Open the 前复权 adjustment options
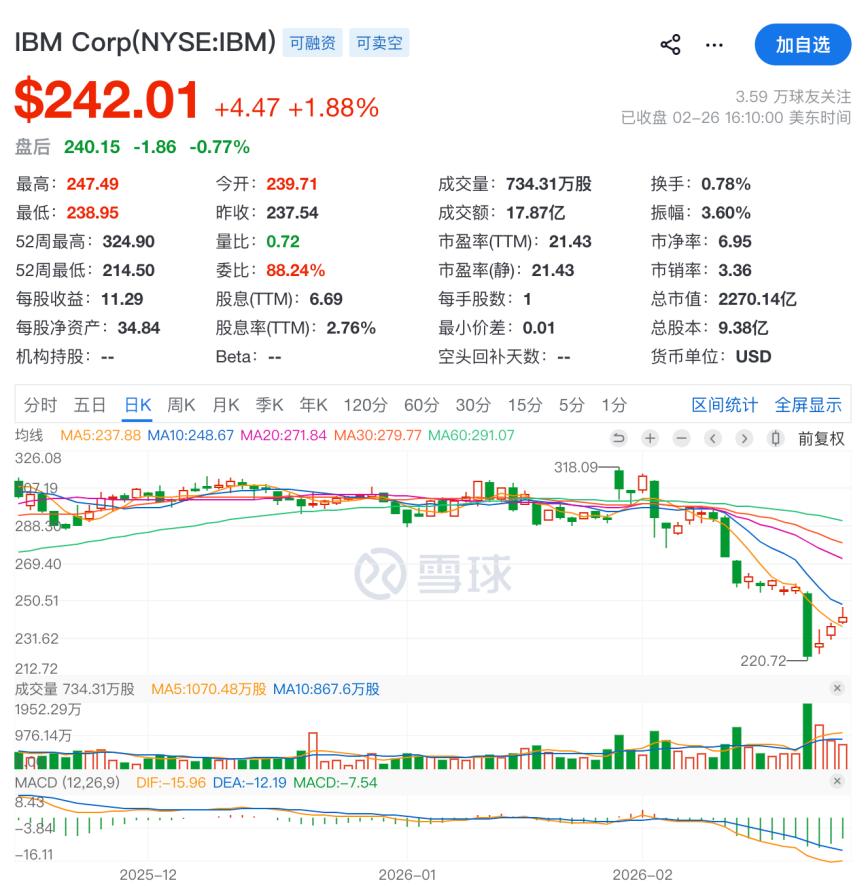 (820, 438)
